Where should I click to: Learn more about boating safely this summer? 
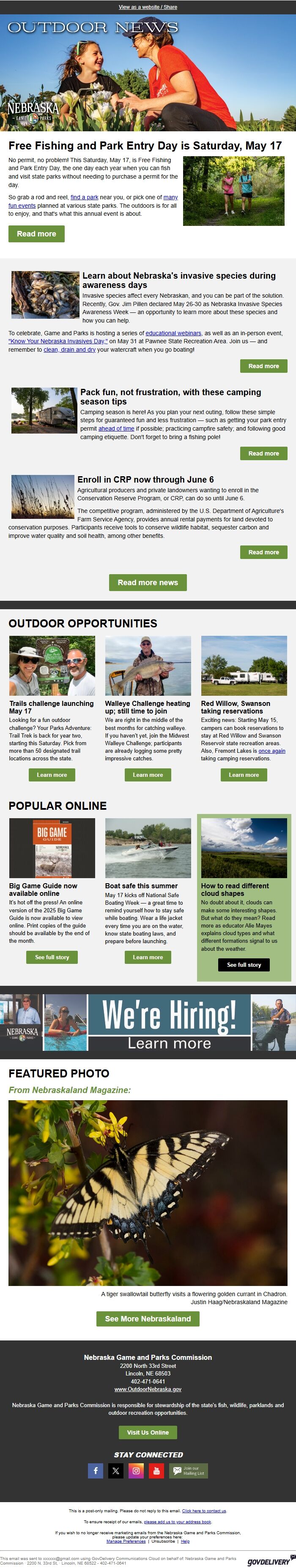(x=148, y=958)
